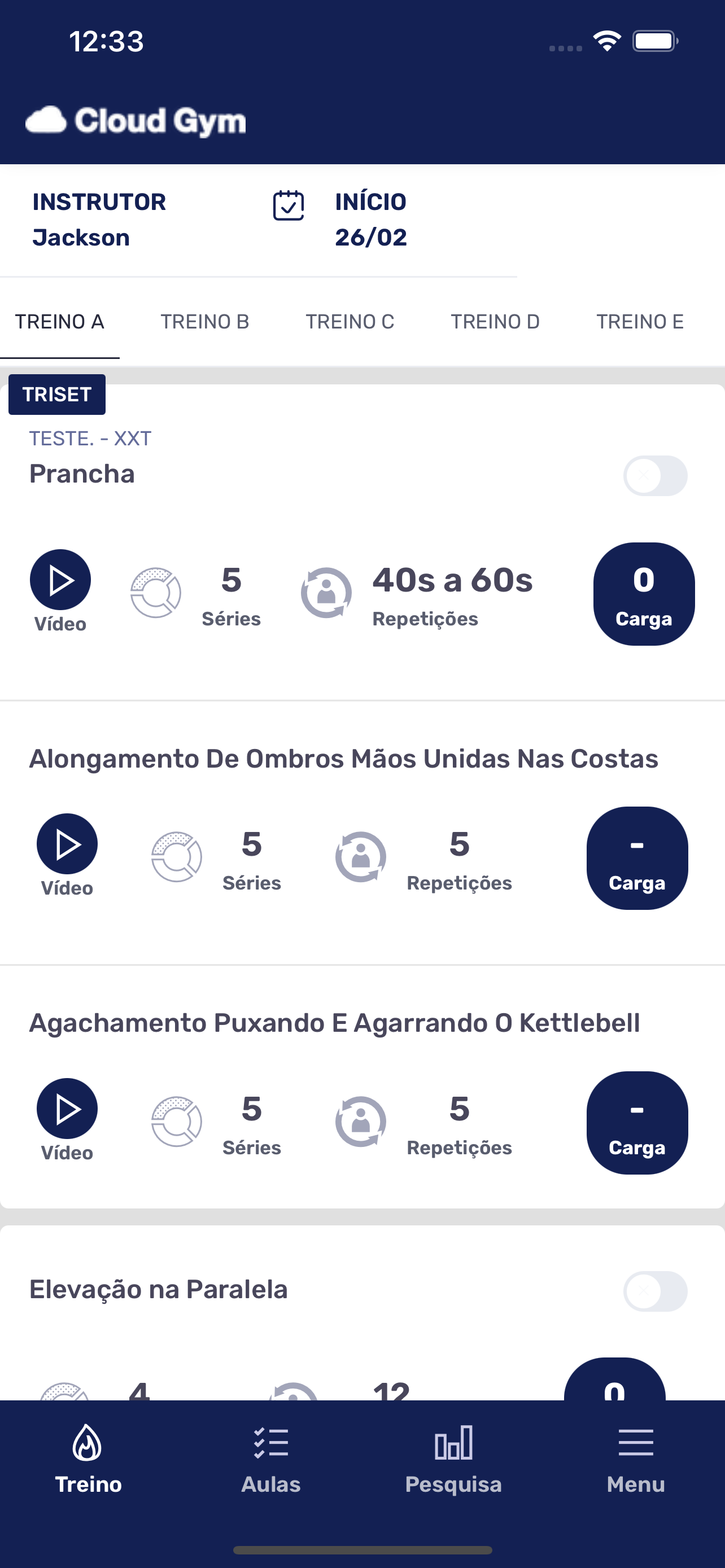Screen dimensions: 725x1568
Task: Select the TREINO C tab
Action: coord(350,321)
